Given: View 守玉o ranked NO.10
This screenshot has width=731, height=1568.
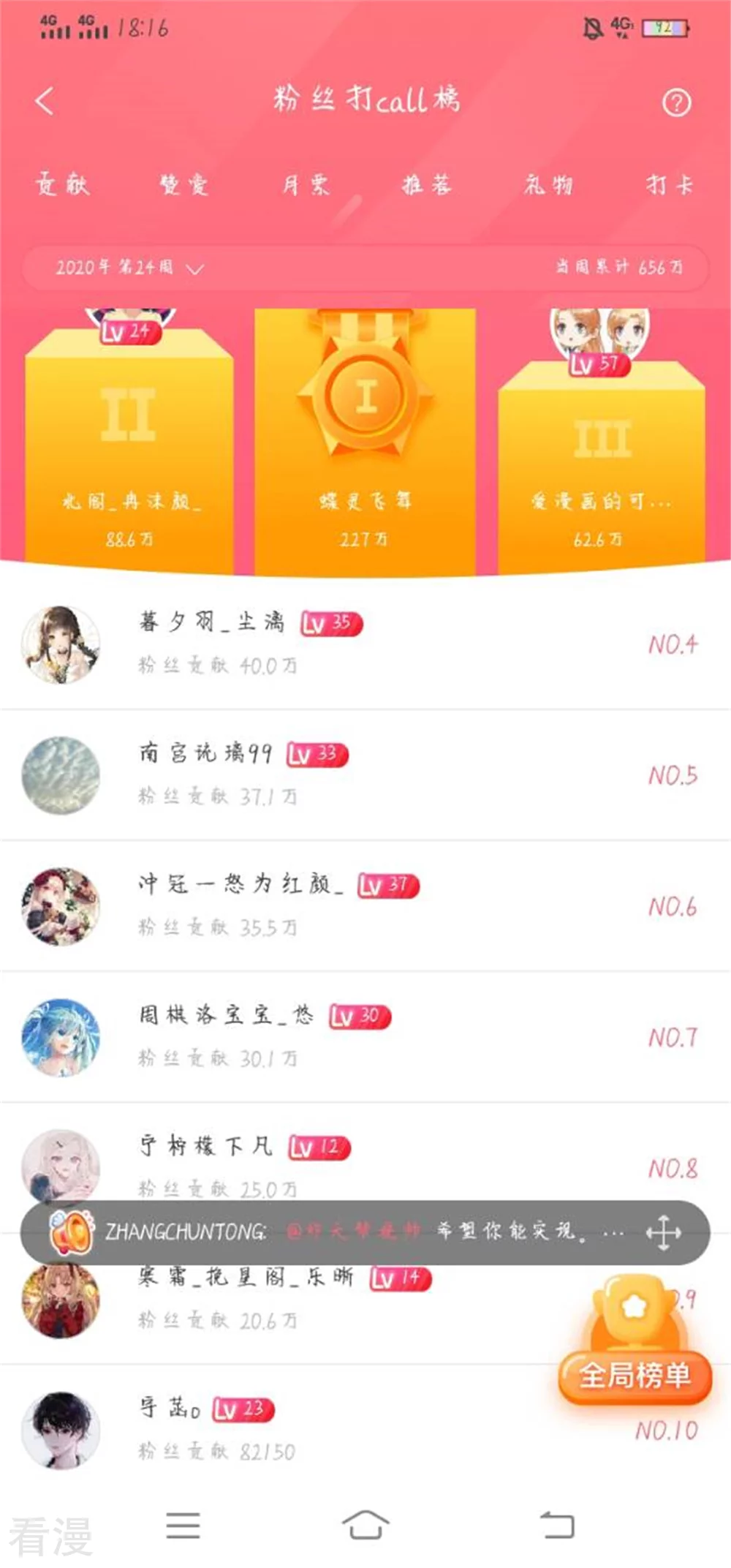Looking at the screenshot, I should tap(170, 1429).
